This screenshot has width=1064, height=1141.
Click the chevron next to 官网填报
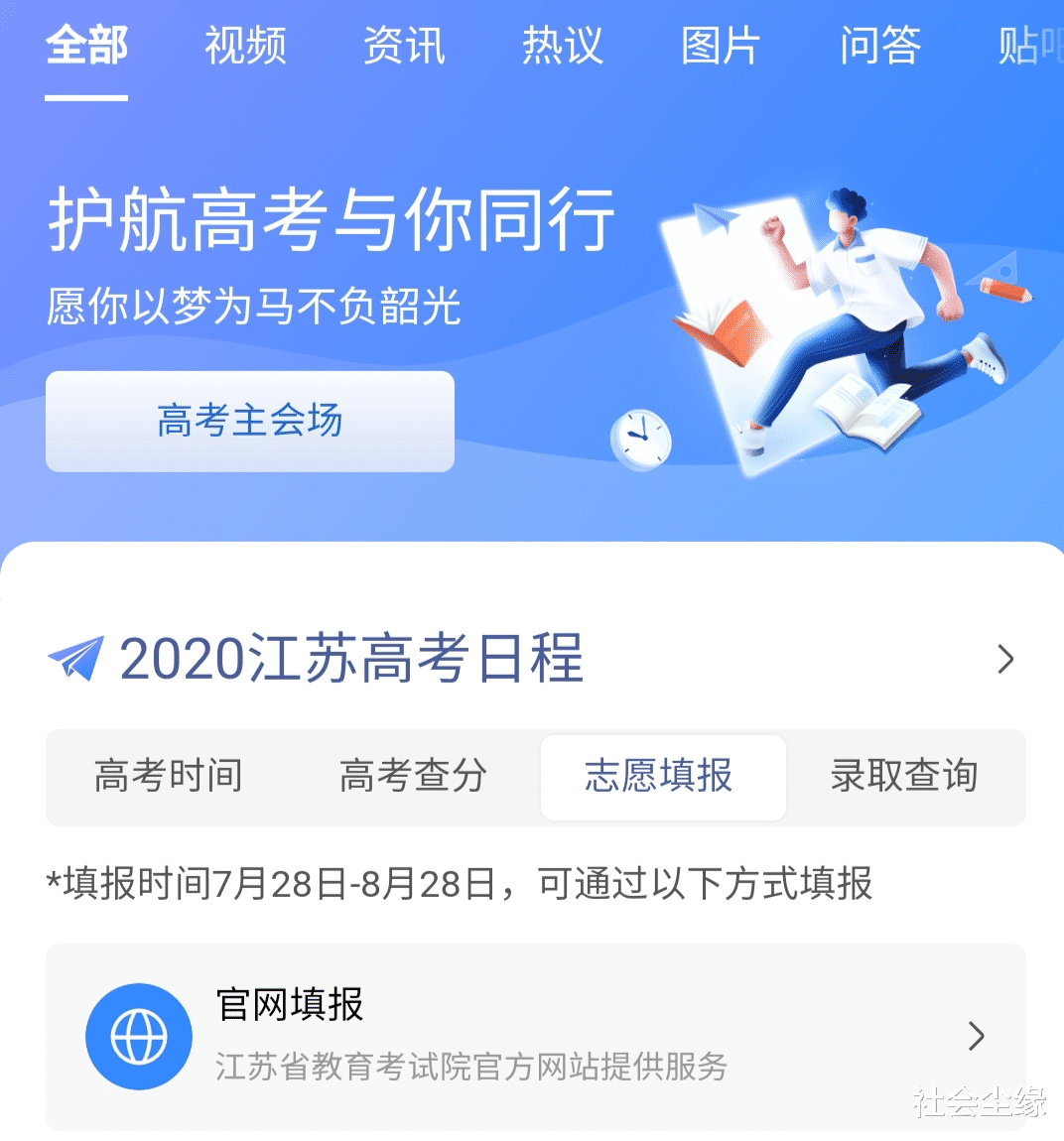pyautogui.click(x=976, y=1036)
